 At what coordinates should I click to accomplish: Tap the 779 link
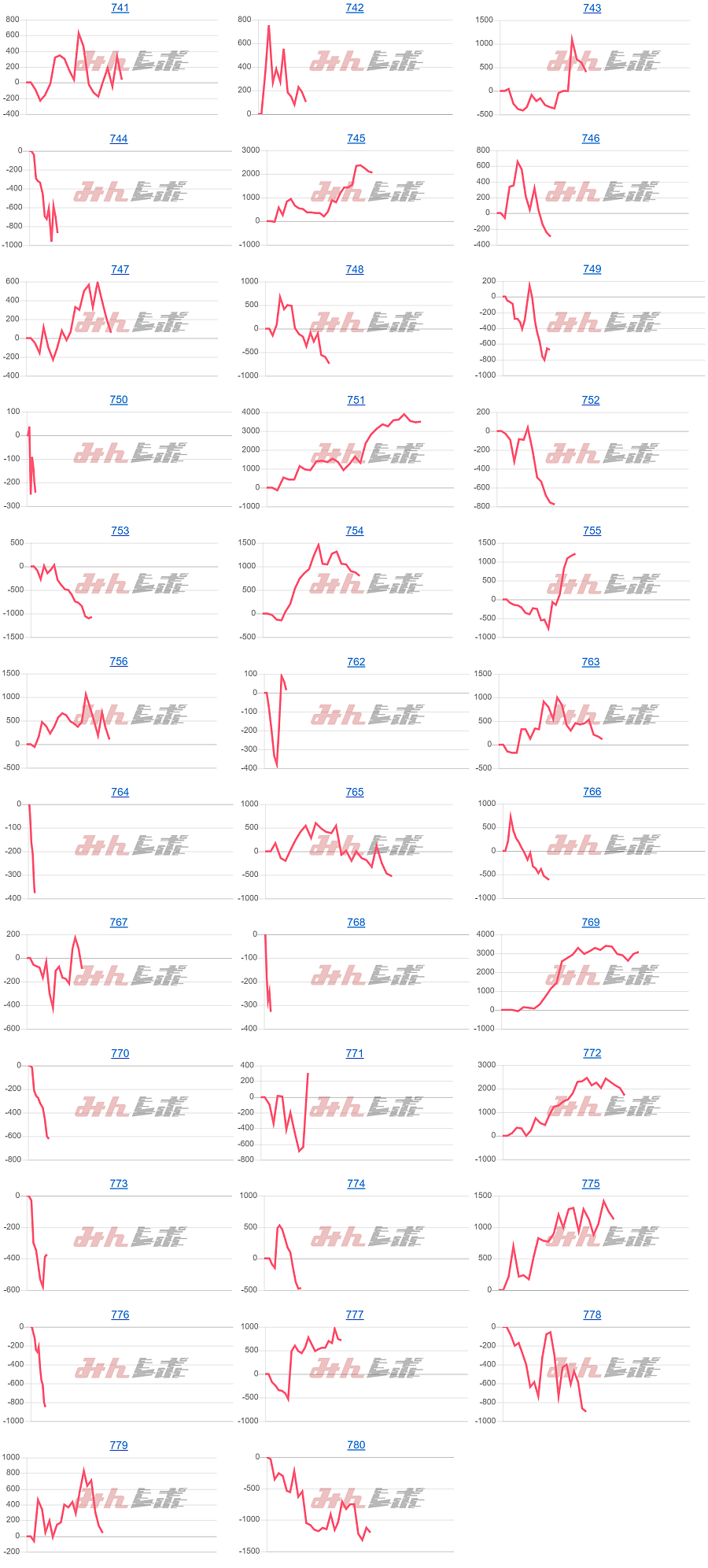(x=118, y=1445)
